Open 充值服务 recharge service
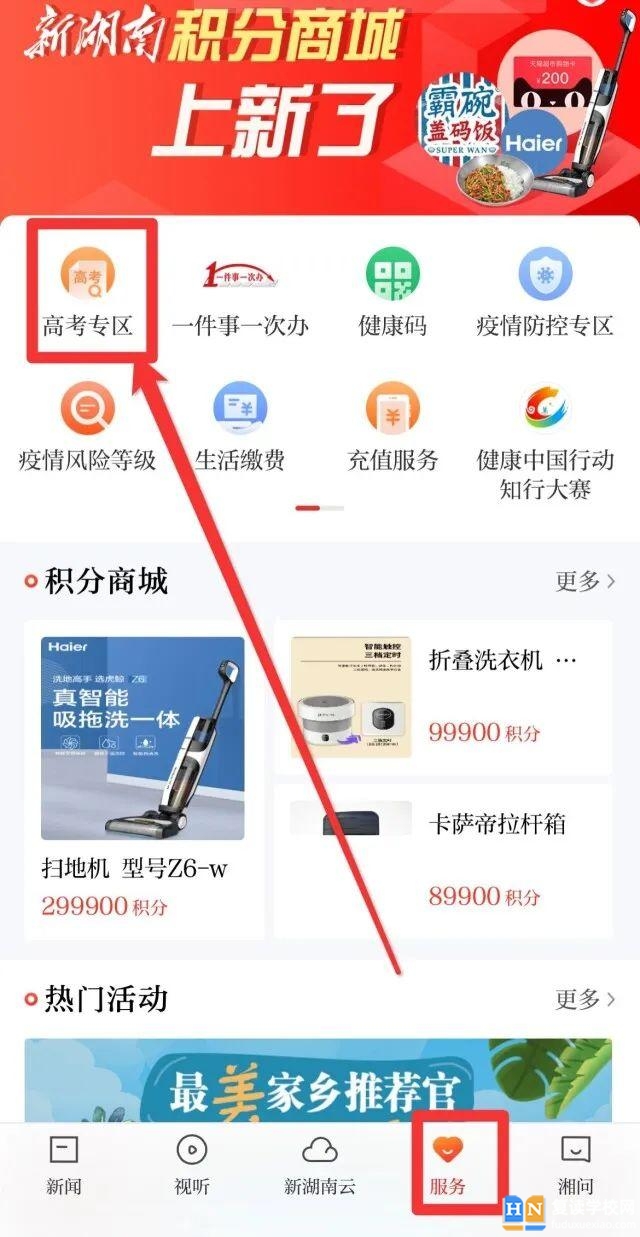This screenshot has height=1237, width=640. click(393, 427)
